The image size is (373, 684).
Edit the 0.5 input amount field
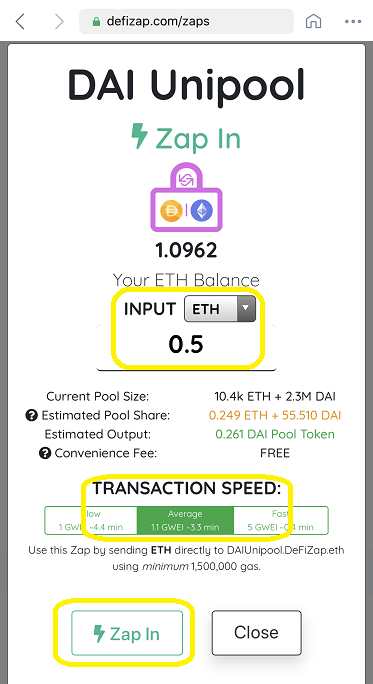coord(186,345)
